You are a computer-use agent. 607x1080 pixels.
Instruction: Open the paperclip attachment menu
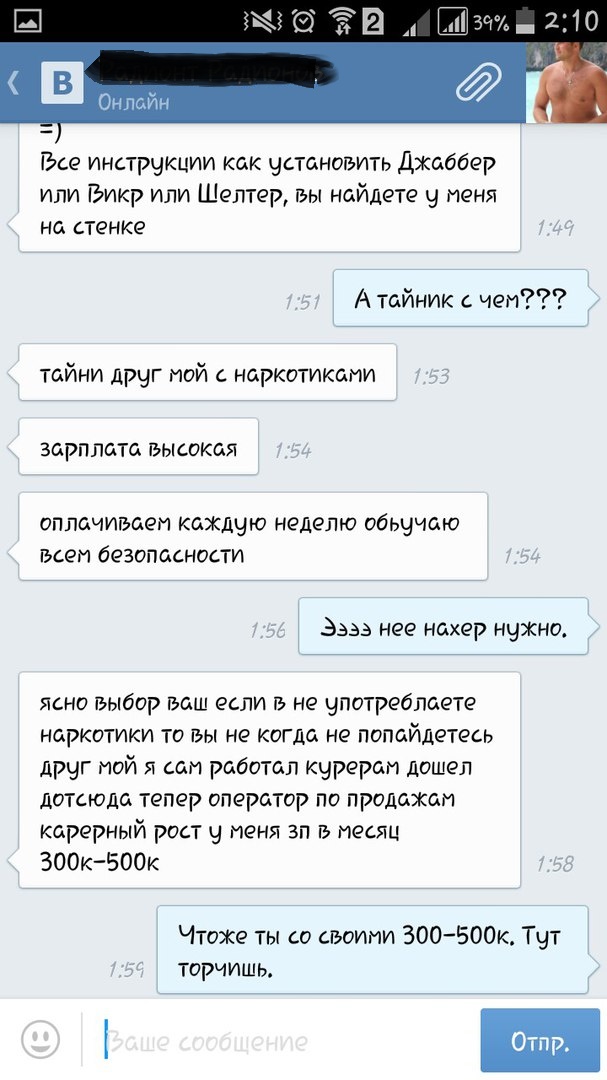(x=477, y=84)
